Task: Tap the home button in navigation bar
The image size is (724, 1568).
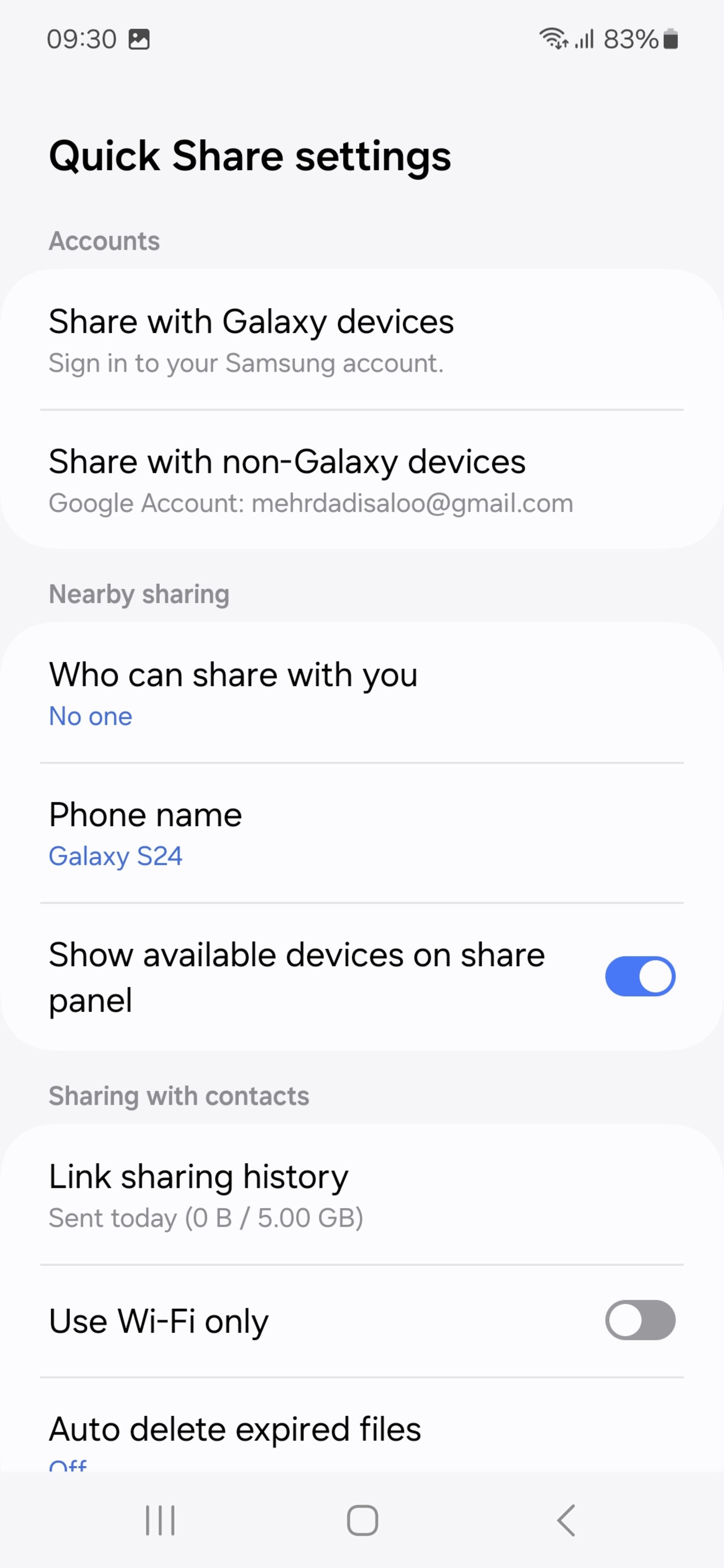Action: pyautogui.click(x=362, y=1521)
